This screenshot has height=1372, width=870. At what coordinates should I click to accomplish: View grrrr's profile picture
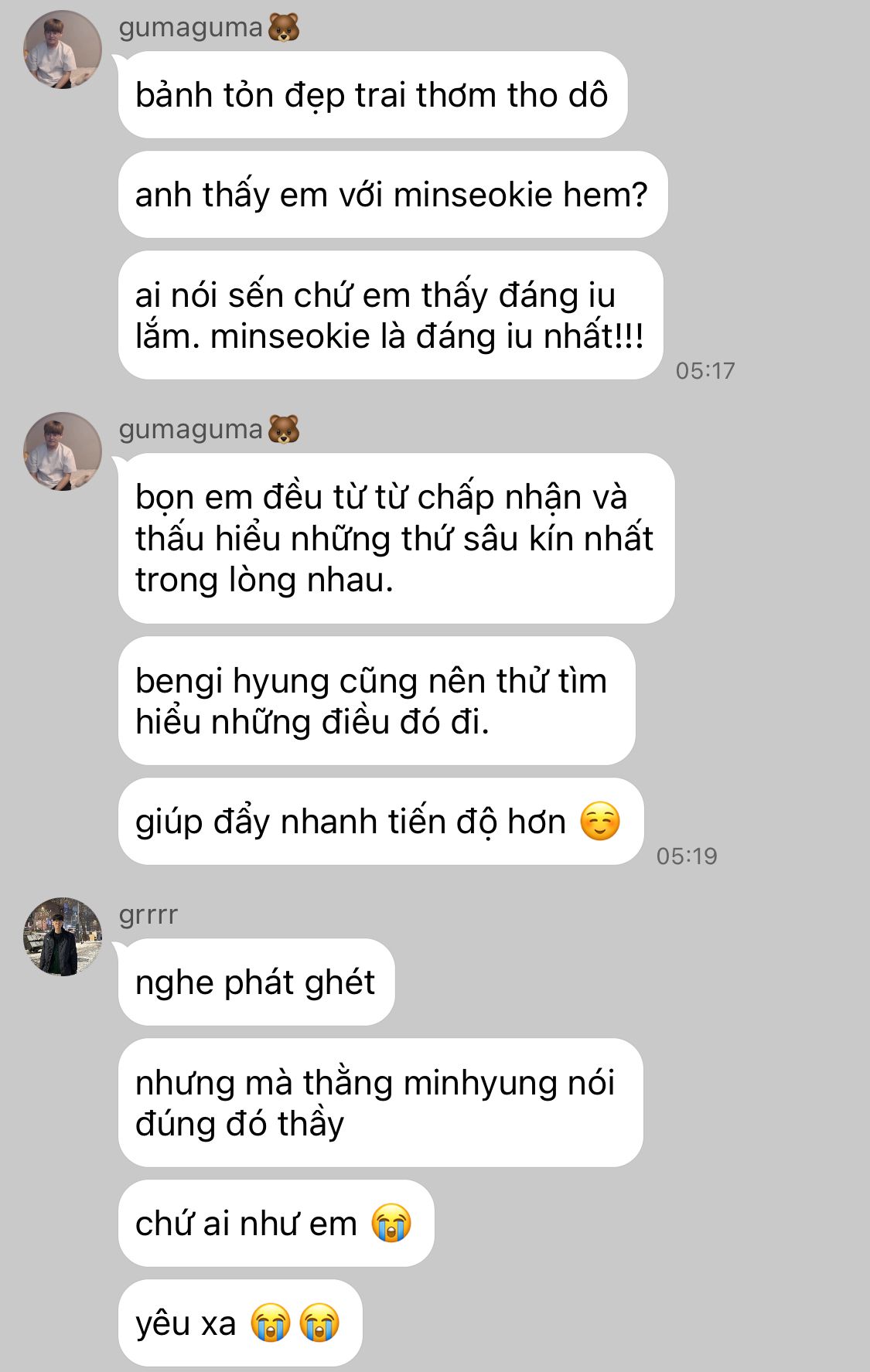[x=63, y=936]
